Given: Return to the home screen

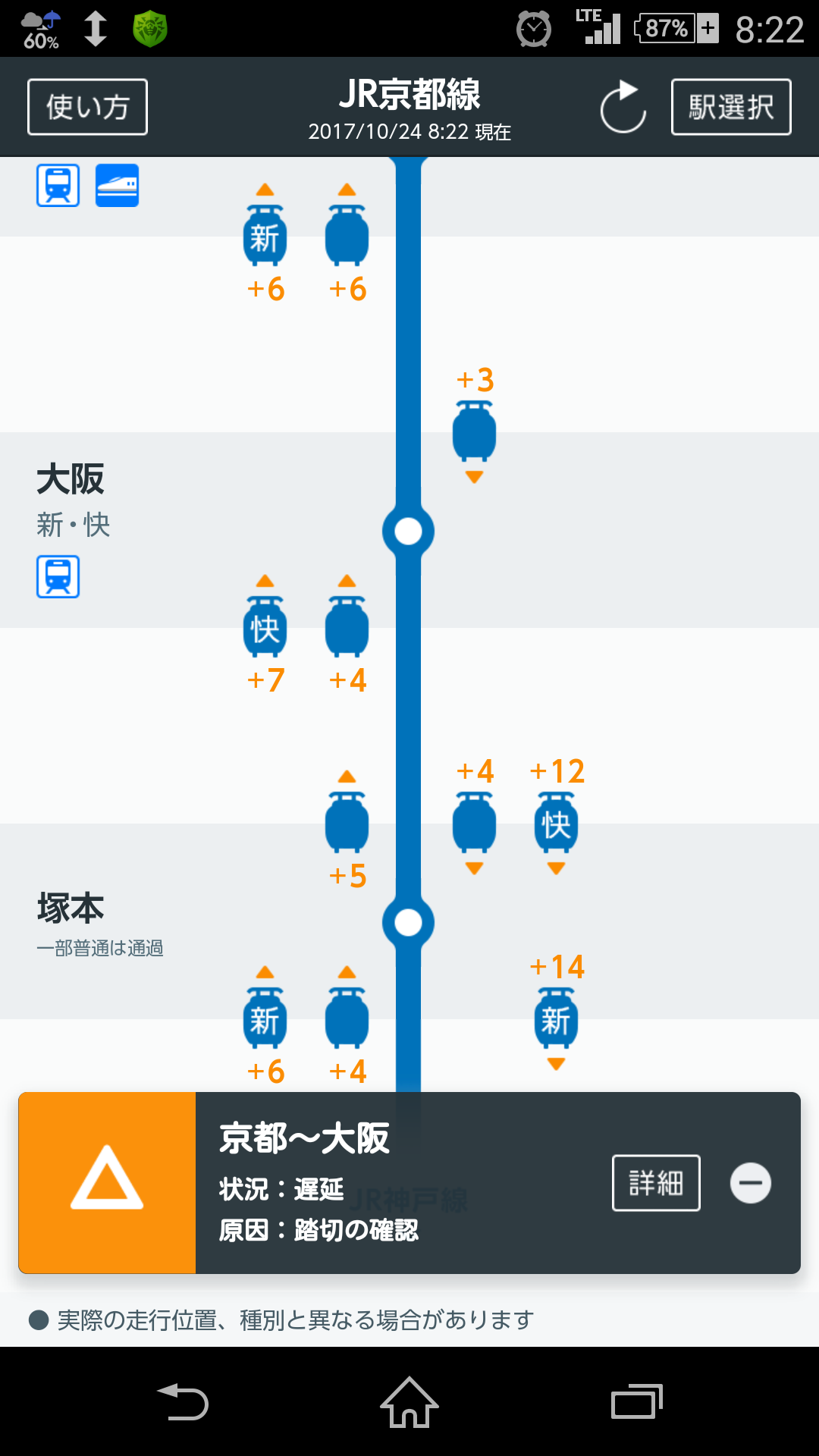Looking at the screenshot, I should click(x=409, y=1401).
